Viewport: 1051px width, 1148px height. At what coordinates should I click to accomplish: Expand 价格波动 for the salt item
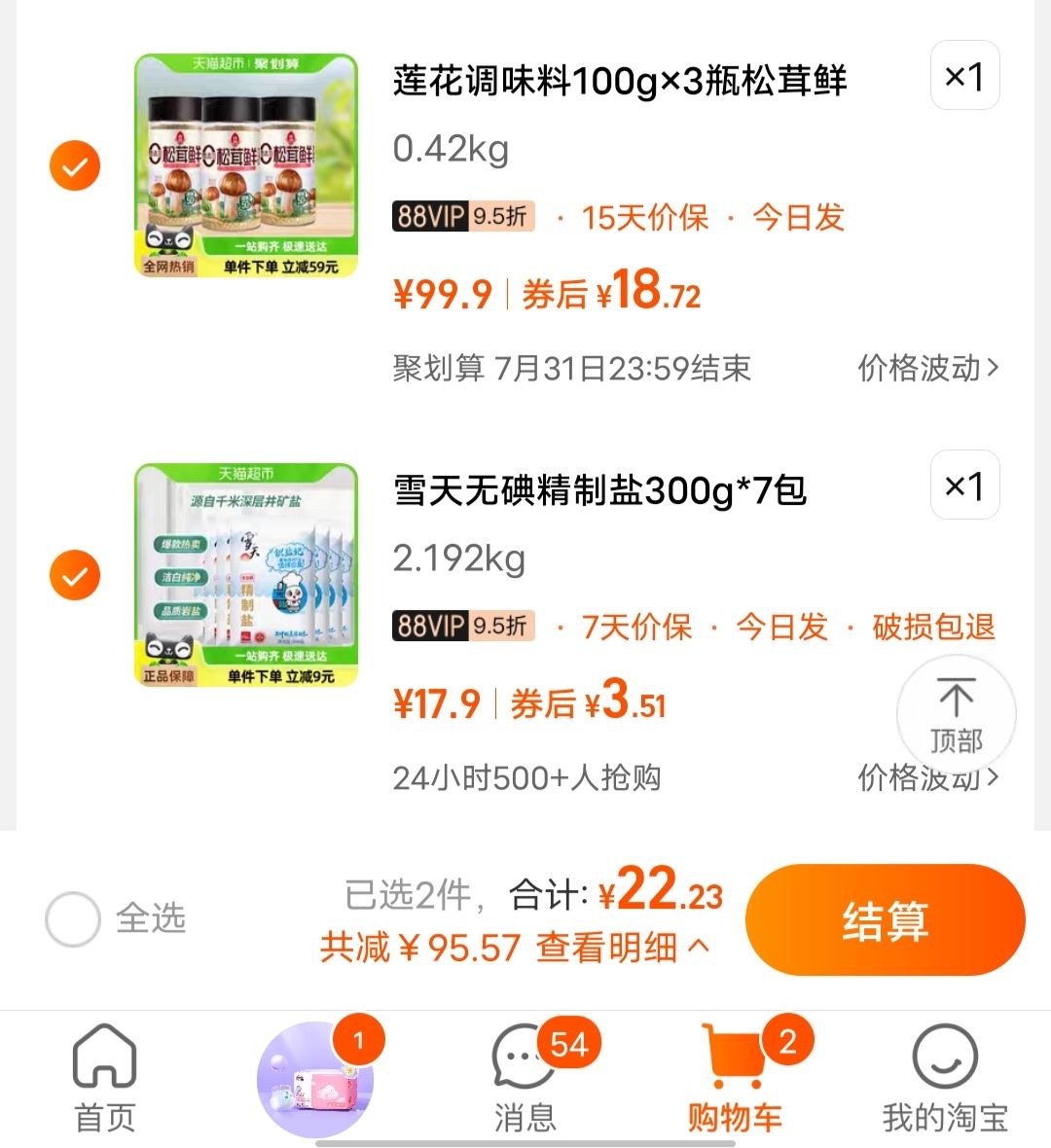click(924, 777)
